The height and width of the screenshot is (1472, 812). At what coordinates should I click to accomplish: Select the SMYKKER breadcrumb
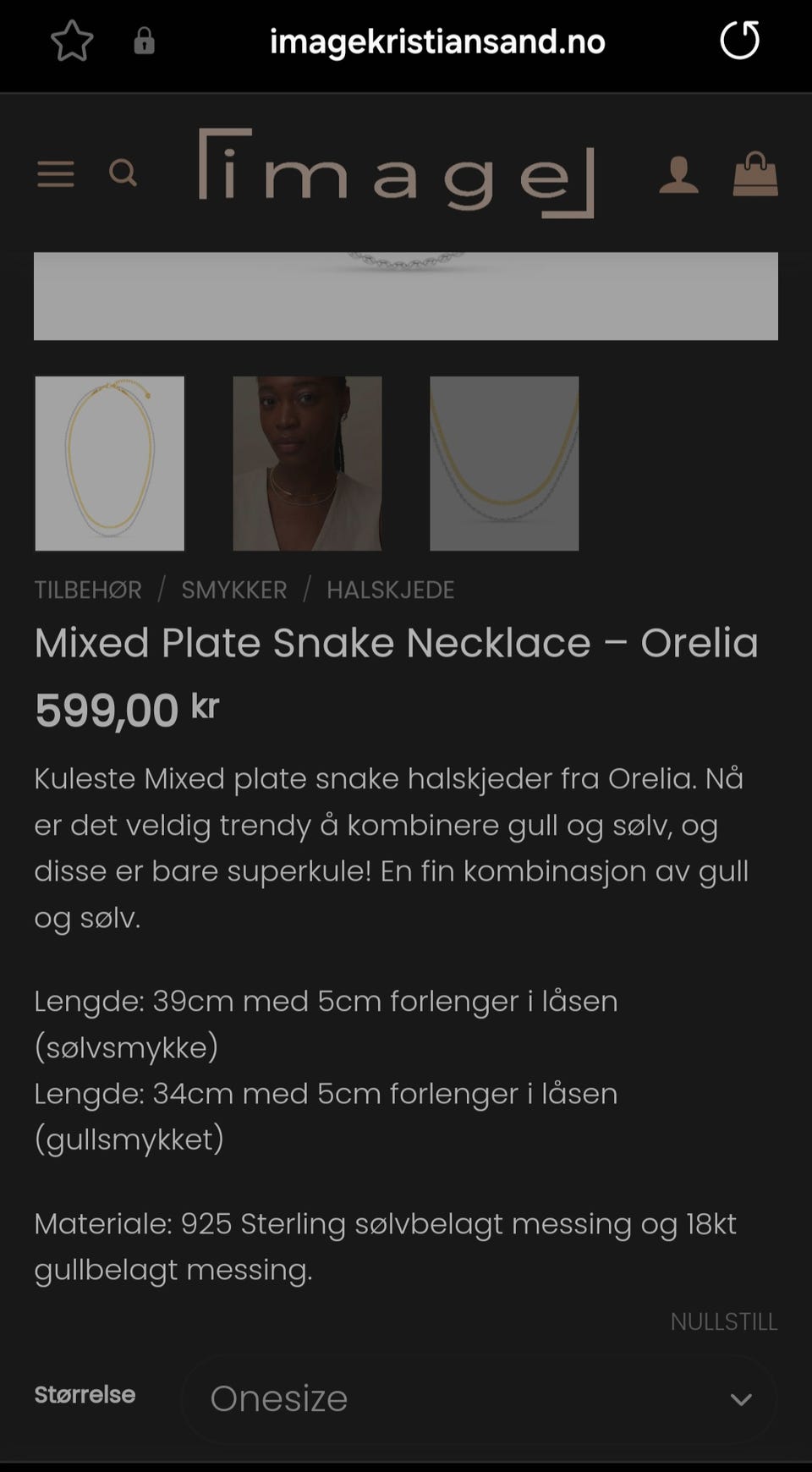pyautogui.click(x=233, y=590)
